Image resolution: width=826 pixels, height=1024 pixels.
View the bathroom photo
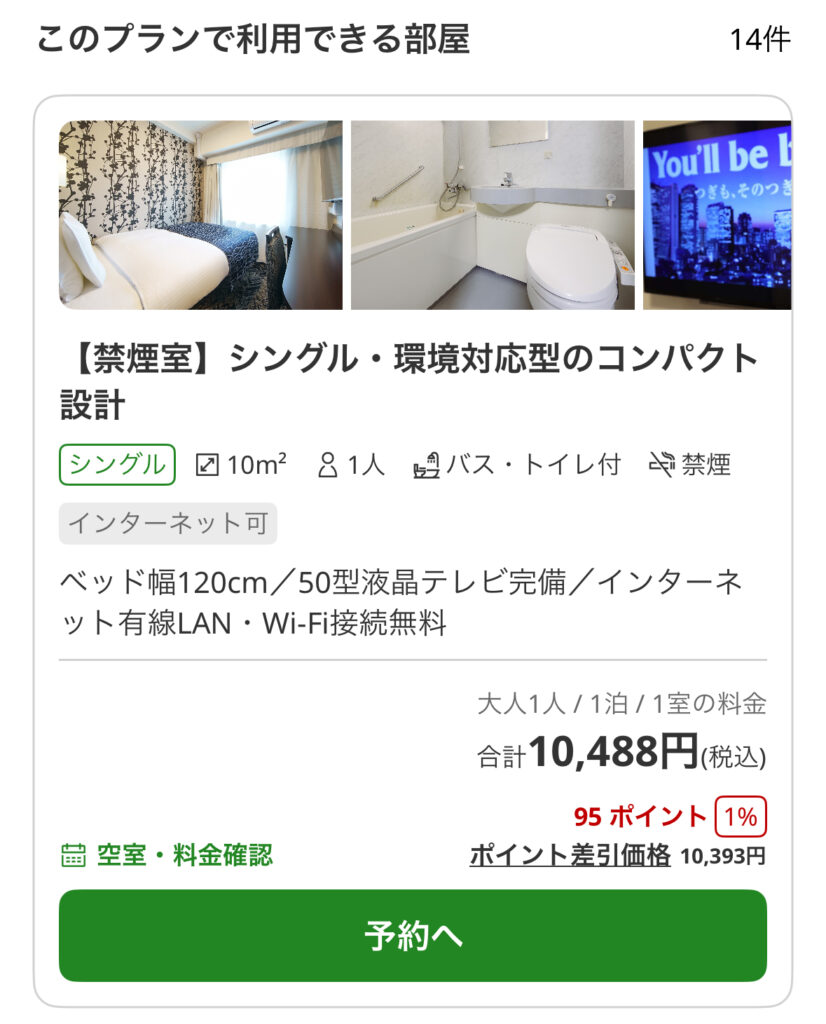[492, 215]
